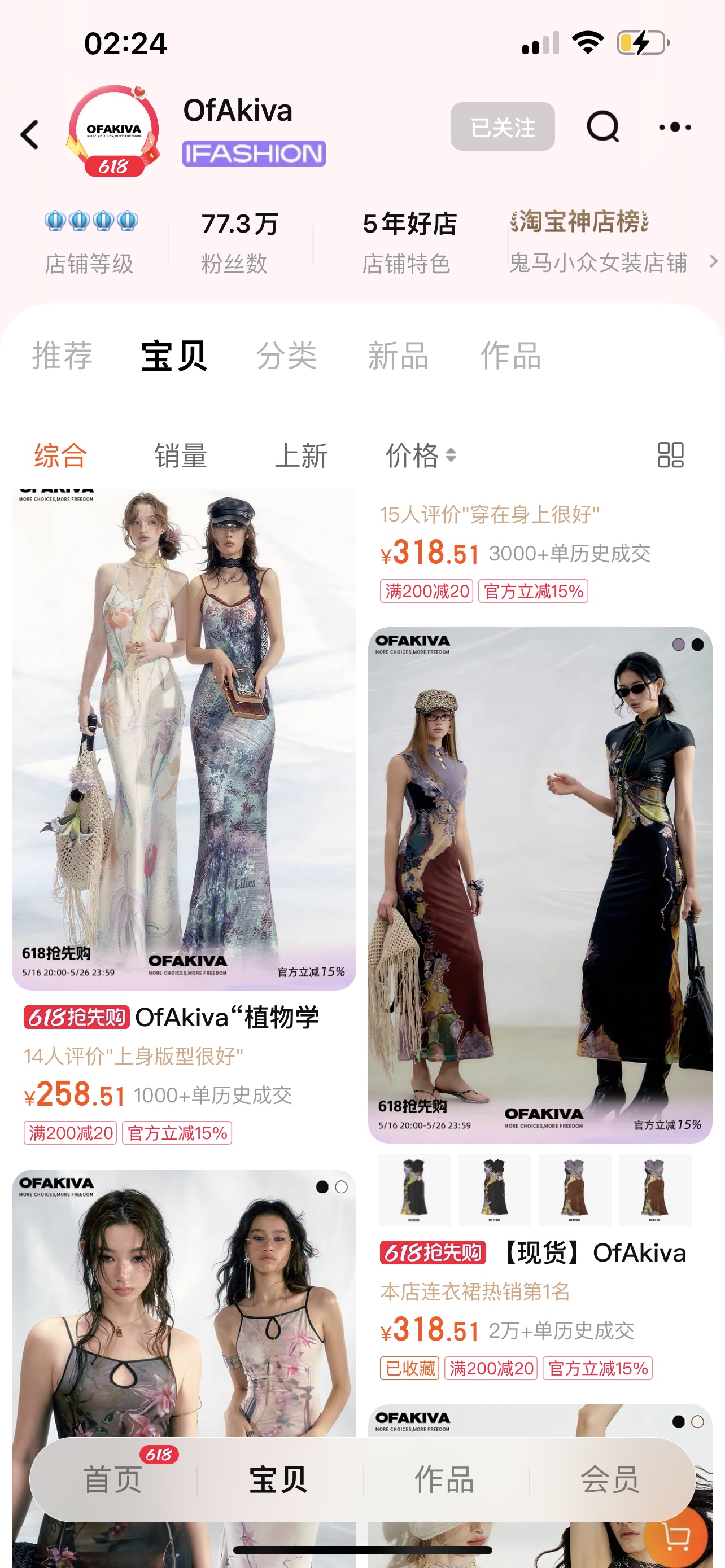Sort items by 上新
The width and height of the screenshot is (725, 1568).
pyautogui.click(x=301, y=455)
